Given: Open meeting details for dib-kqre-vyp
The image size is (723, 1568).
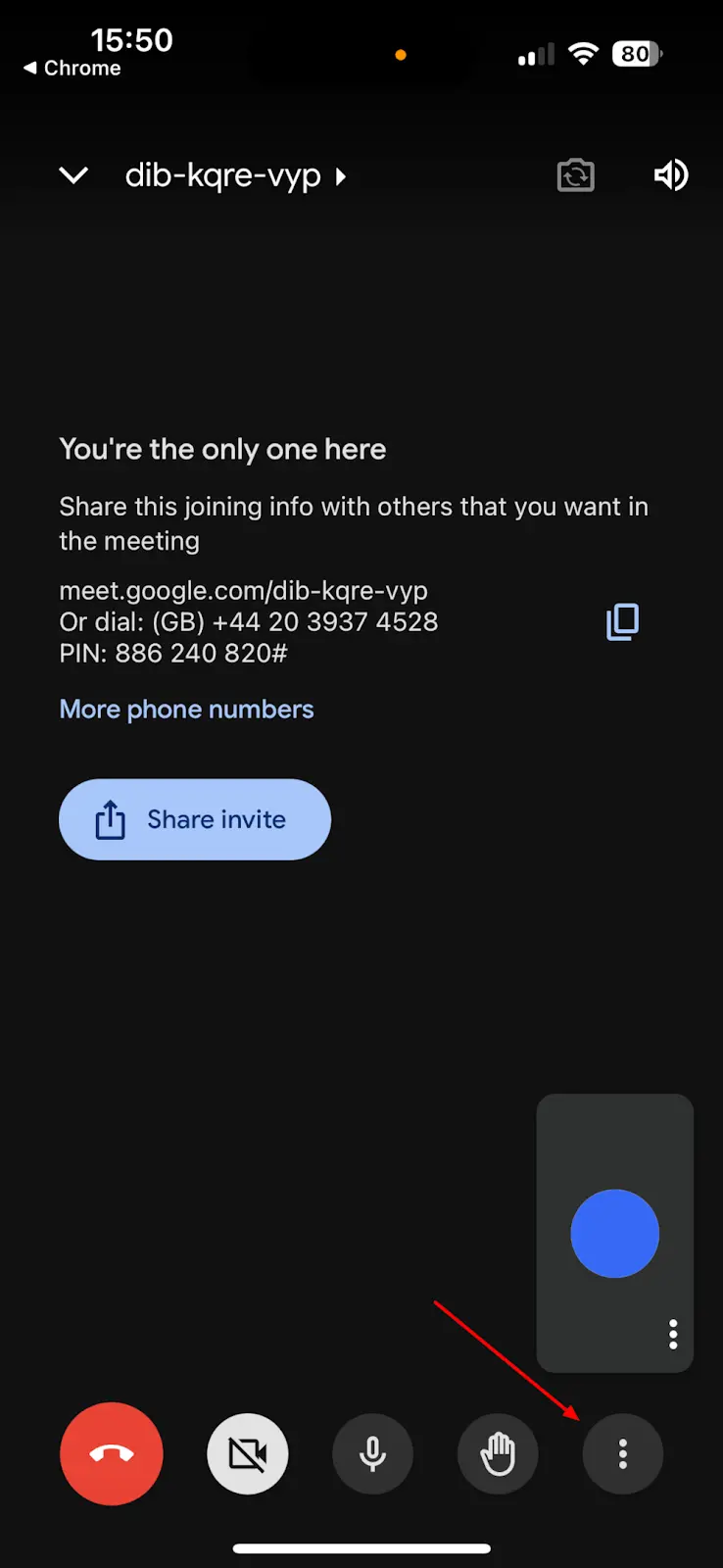Looking at the screenshot, I should tap(235, 176).
